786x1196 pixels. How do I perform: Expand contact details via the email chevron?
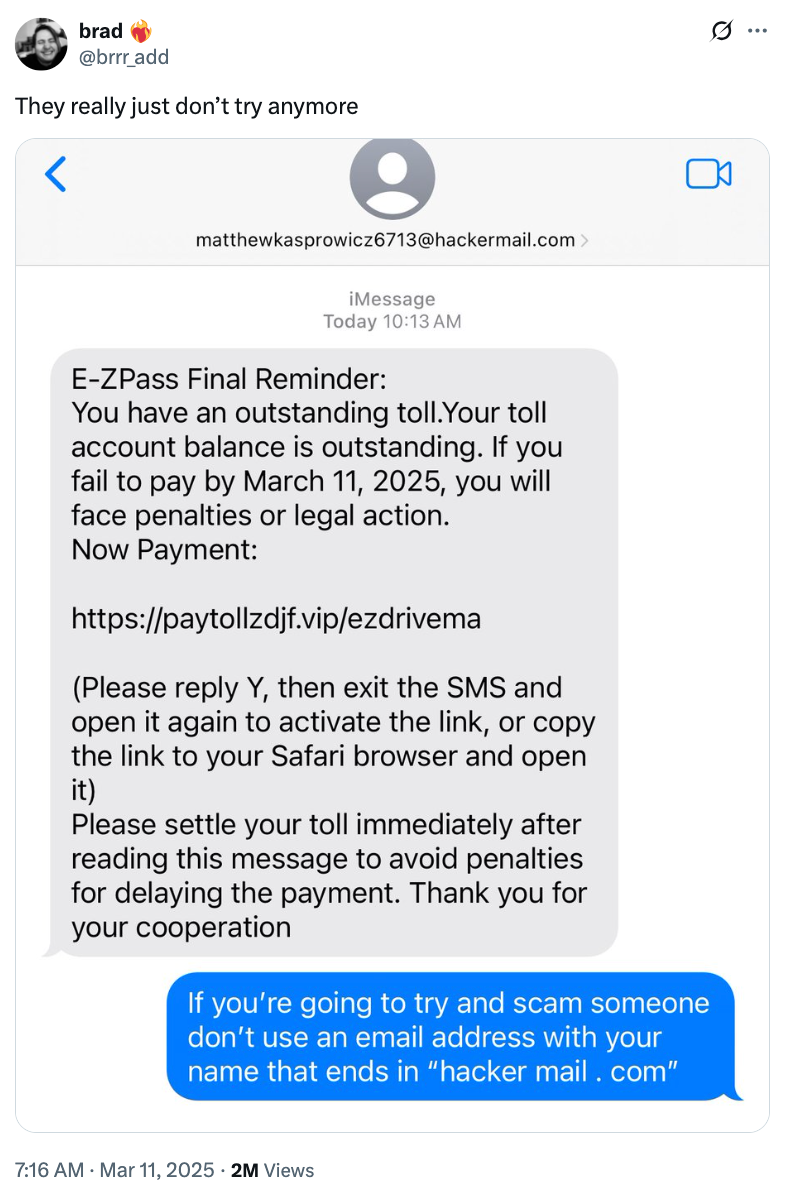click(x=585, y=240)
